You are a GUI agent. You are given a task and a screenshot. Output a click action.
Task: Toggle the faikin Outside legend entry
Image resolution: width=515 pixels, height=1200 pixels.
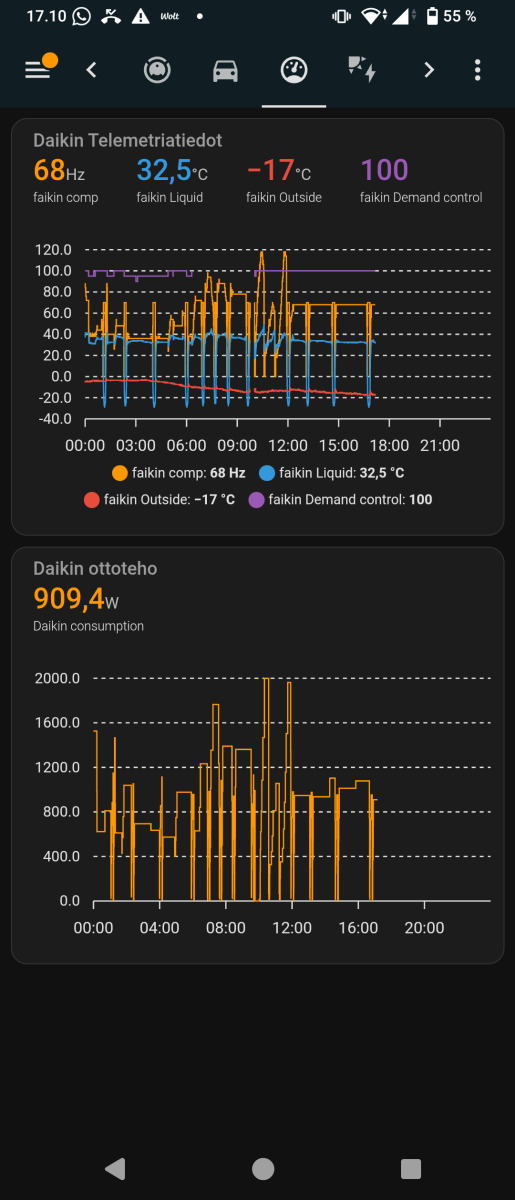[x=160, y=499]
